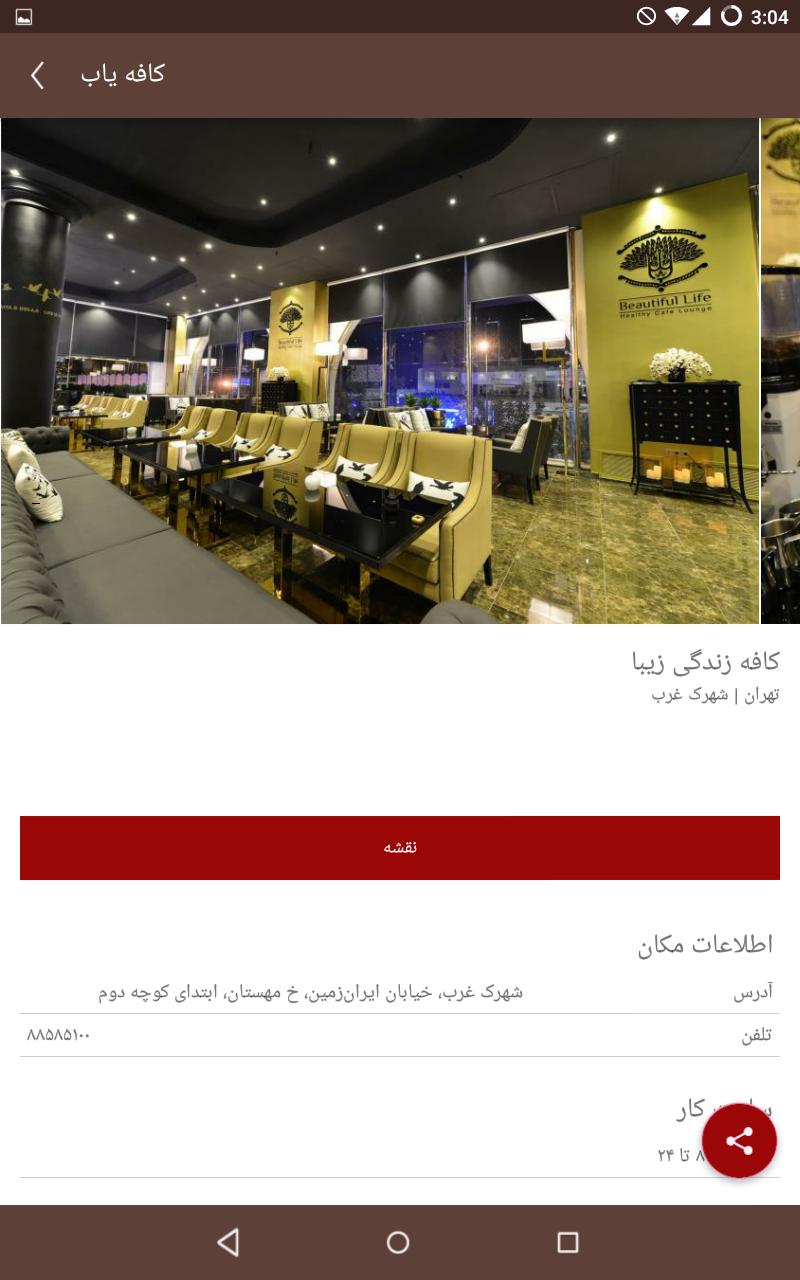This screenshot has height=1280, width=800.
Task: Tap the system home button
Action: point(398,1242)
